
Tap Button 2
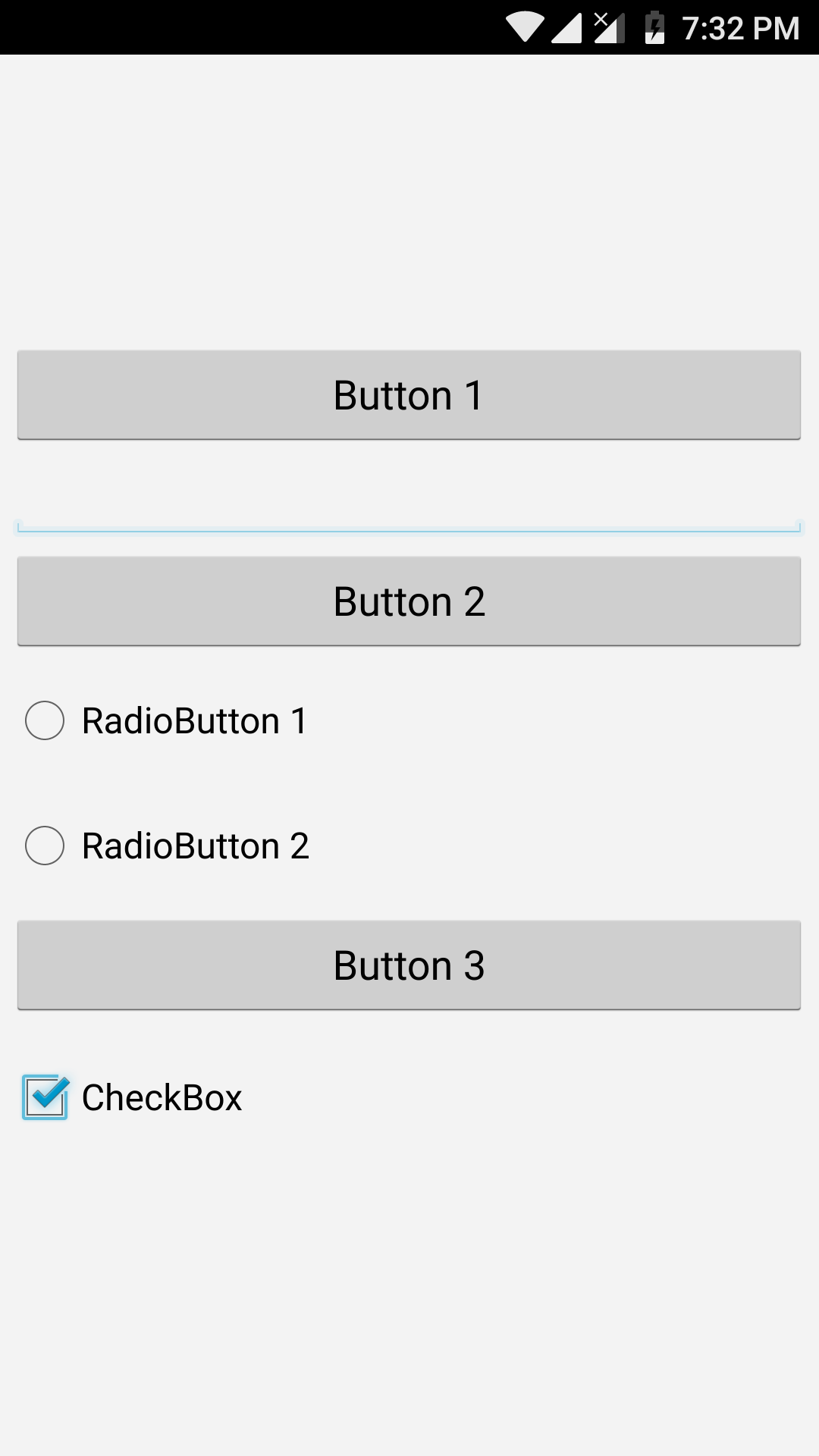coord(409,601)
